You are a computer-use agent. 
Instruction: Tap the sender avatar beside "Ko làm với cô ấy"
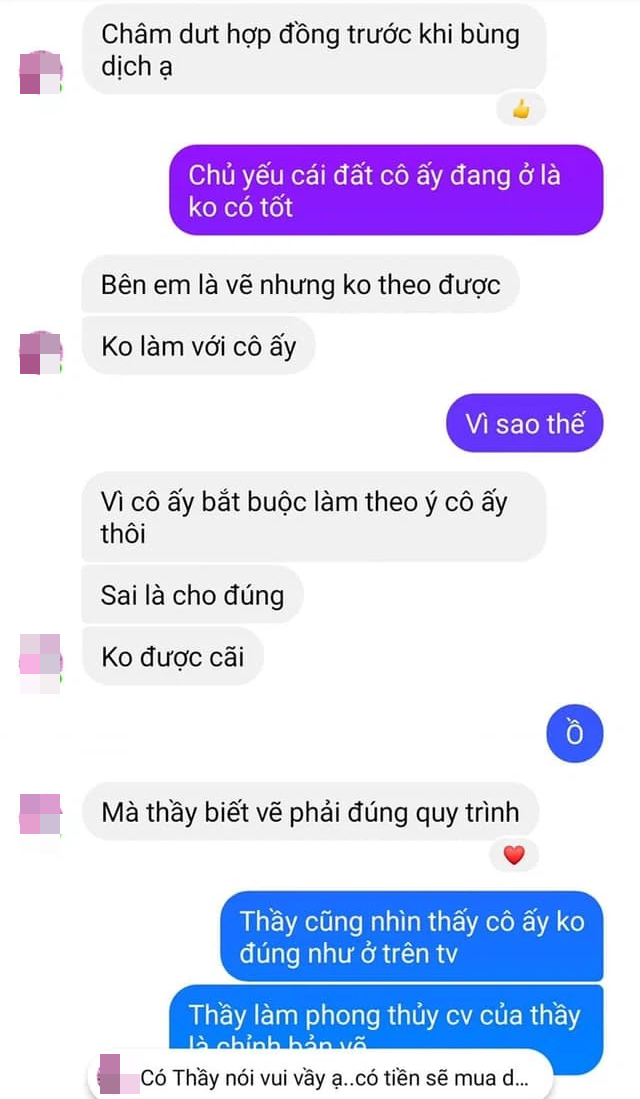point(40,352)
